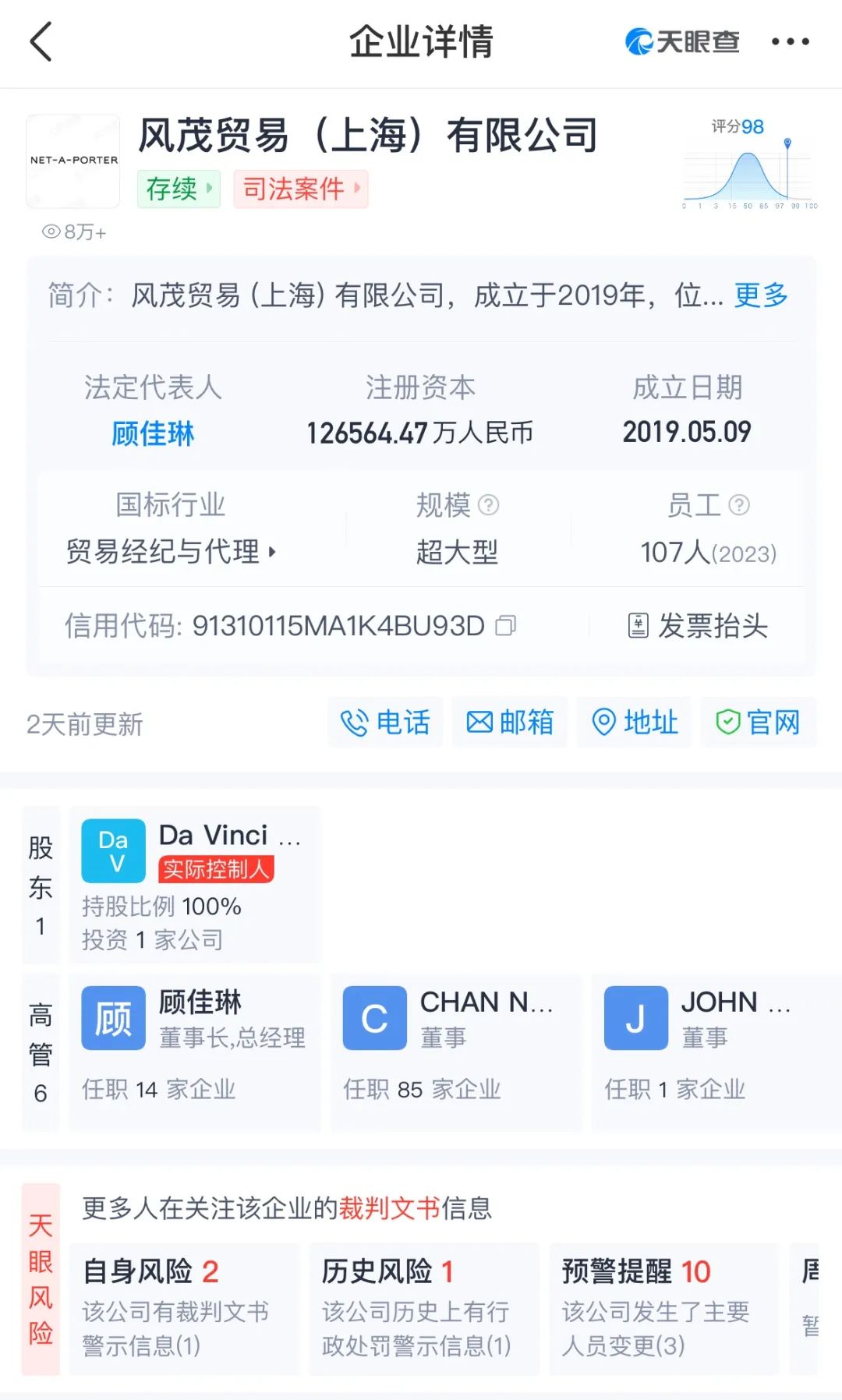Open shareholder Da Vinci card
The width and height of the screenshot is (842, 1400).
[195, 885]
